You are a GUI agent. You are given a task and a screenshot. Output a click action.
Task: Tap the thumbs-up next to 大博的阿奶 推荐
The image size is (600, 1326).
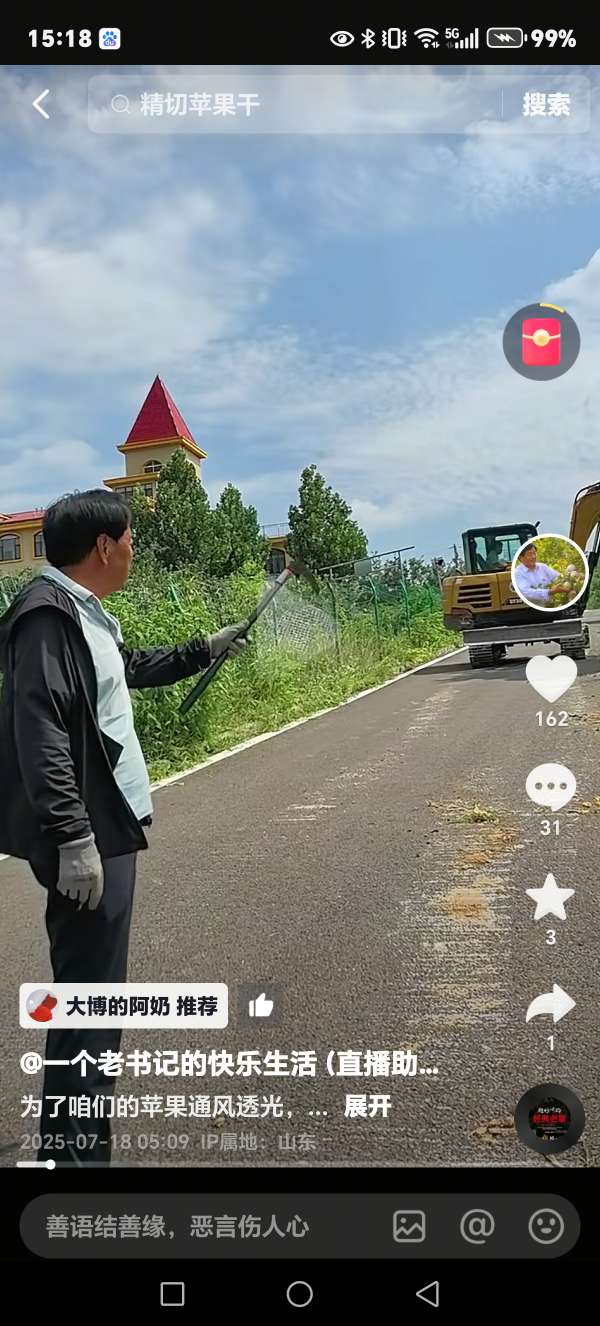coord(261,1006)
